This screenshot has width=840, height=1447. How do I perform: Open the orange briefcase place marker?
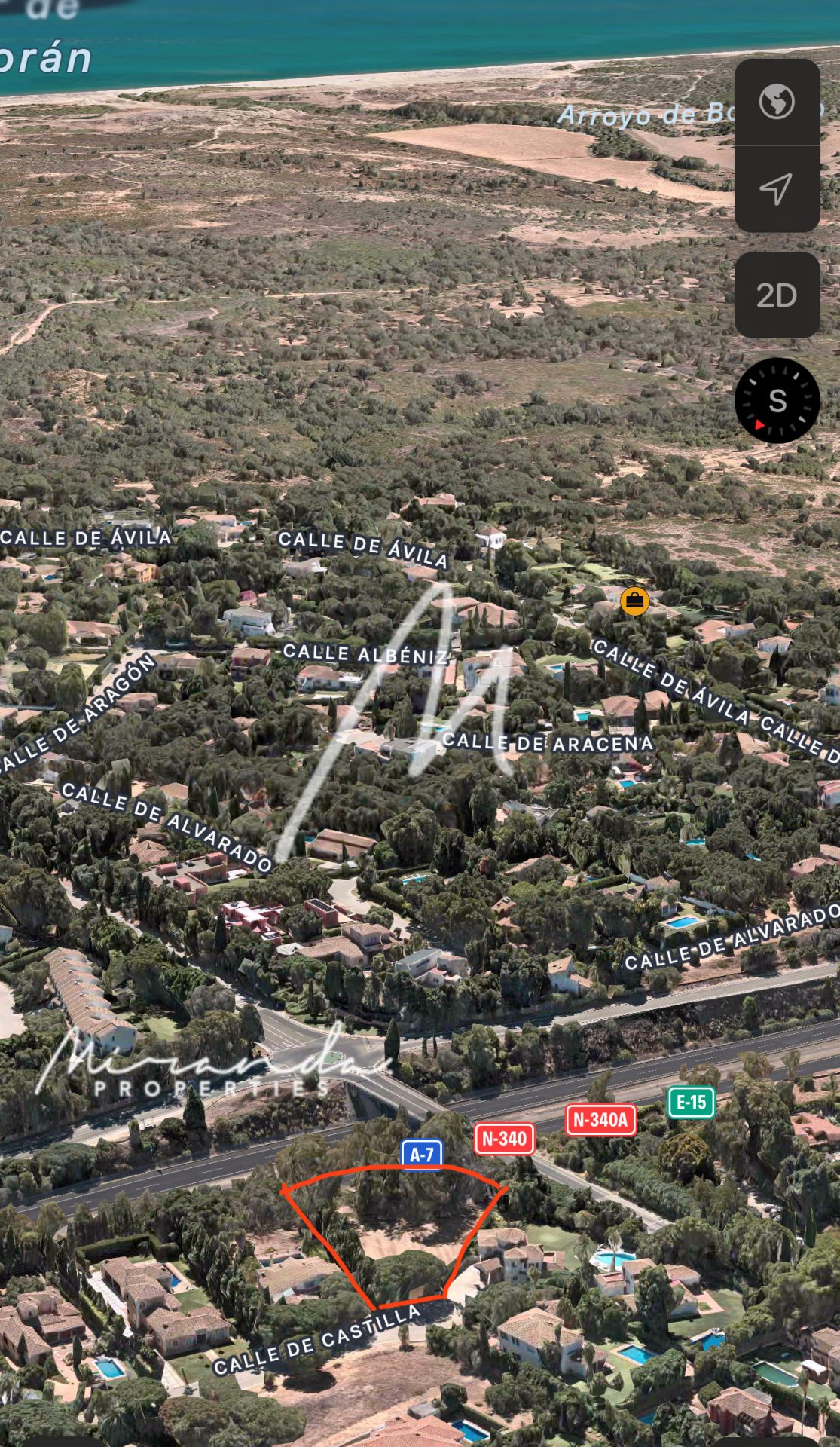click(x=635, y=601)
